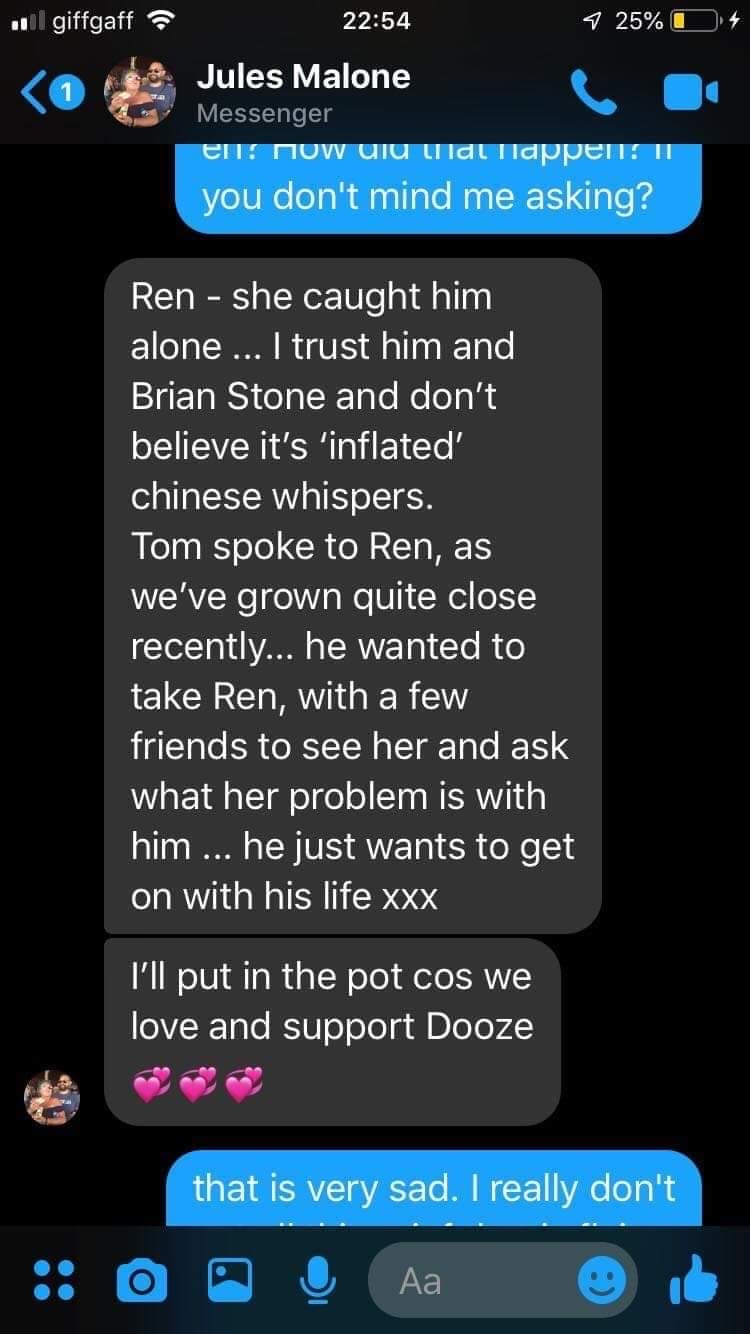
Task: Start a voice call with Jules Malone
Action: click(592, 93)
